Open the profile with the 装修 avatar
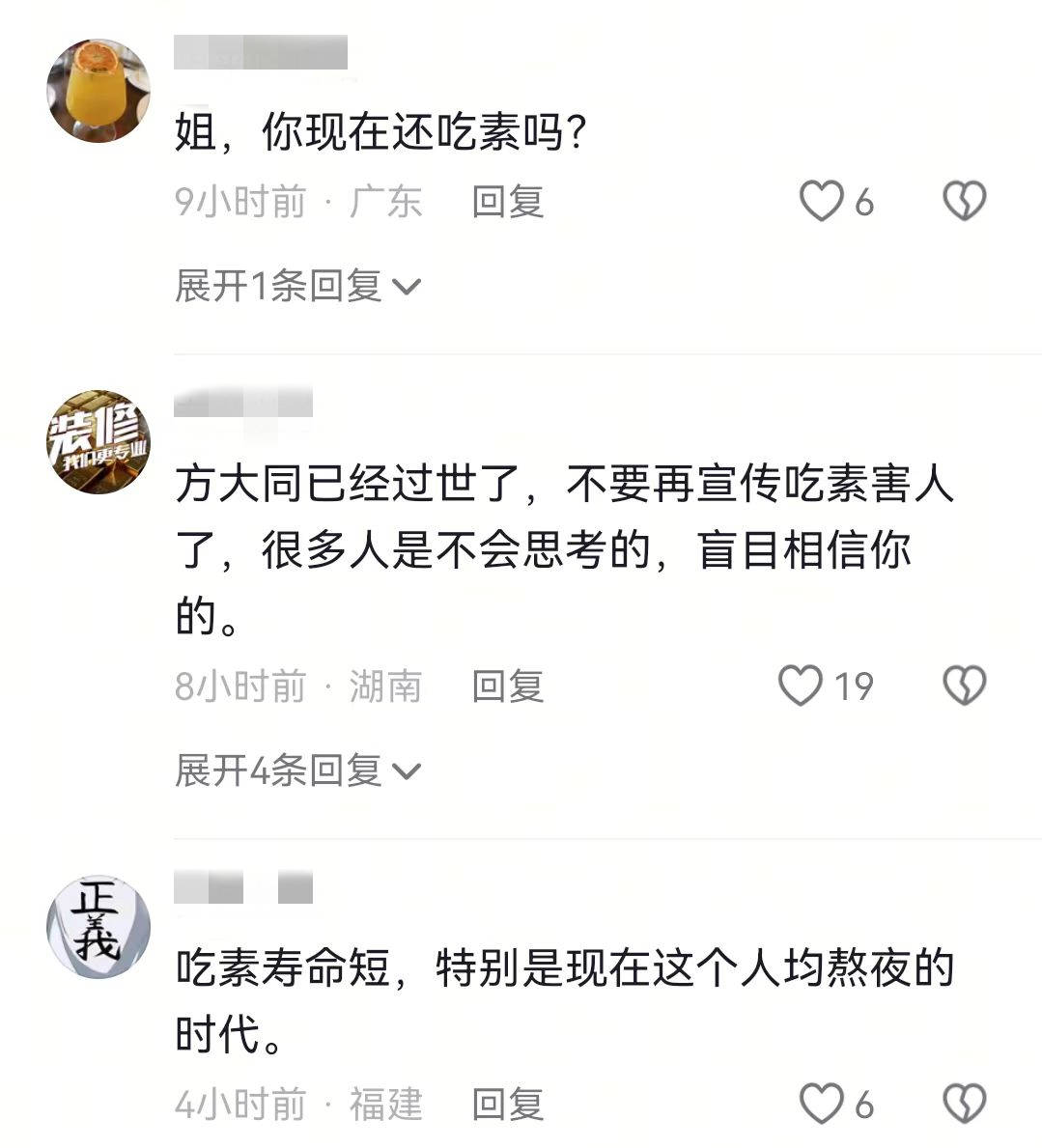Screen dimensions: 1042x1148 click(98, 442)
